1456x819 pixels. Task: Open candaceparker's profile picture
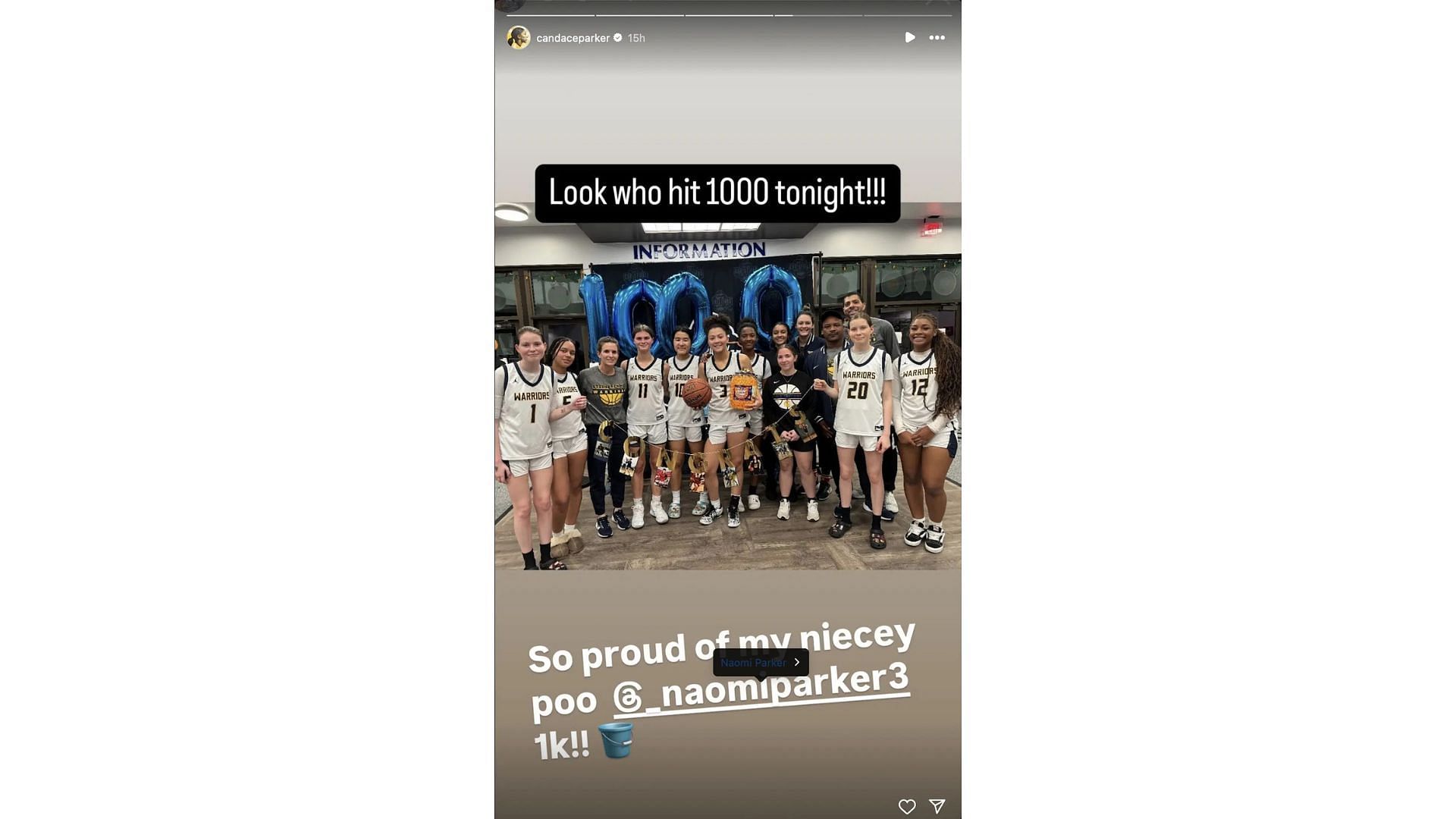[x=519, y=37]
